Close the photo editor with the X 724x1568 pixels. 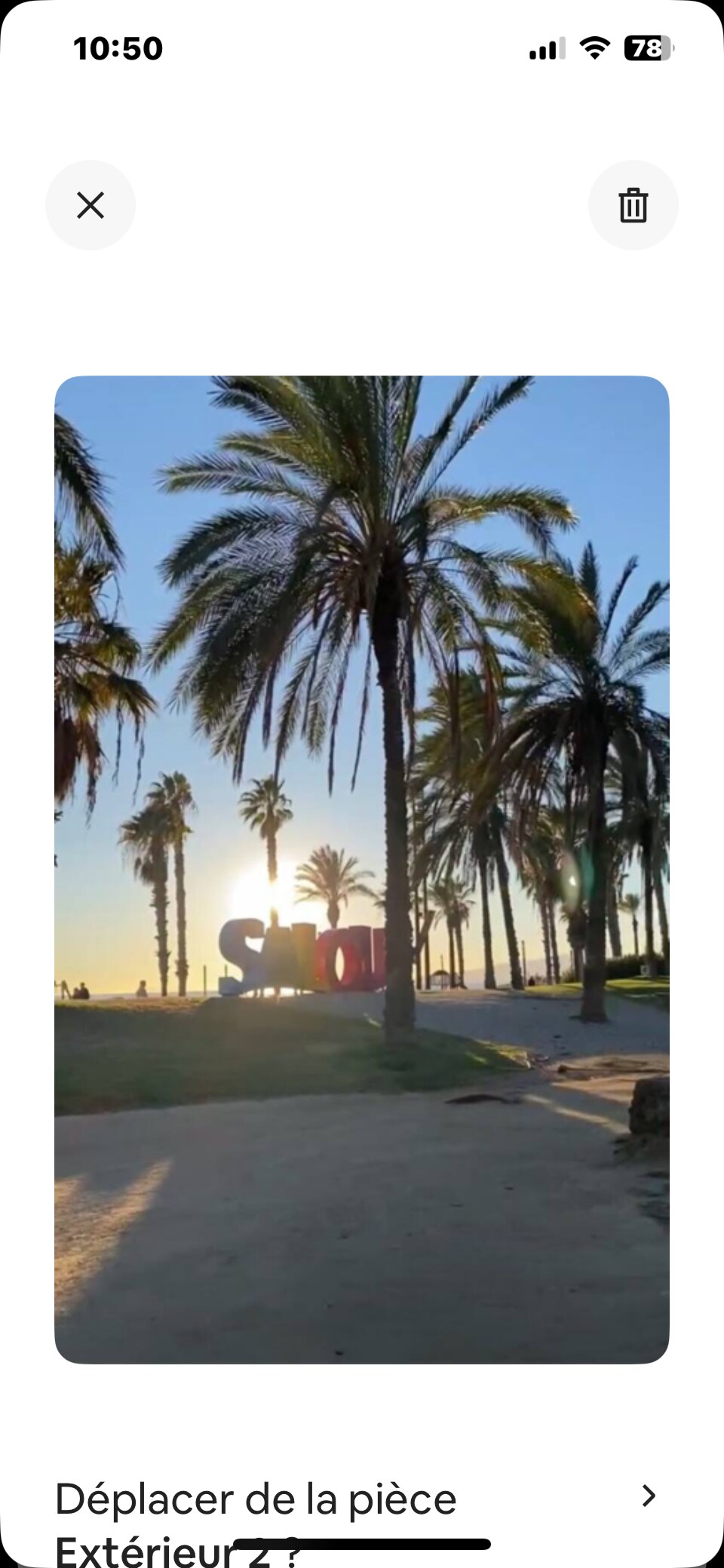pyautogui.click(x=90, y=205)
